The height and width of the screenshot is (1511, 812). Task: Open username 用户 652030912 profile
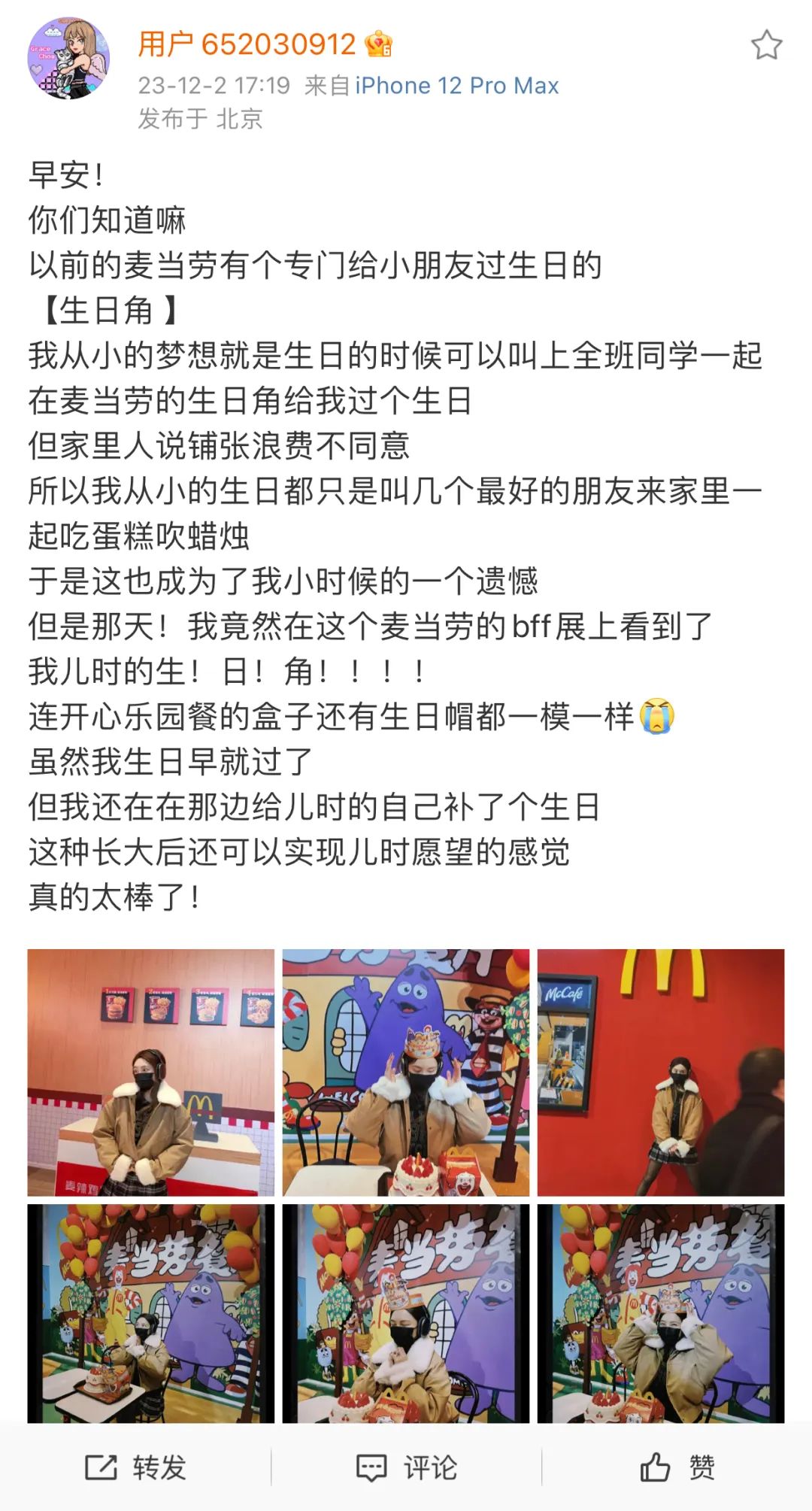coord(247,45)
